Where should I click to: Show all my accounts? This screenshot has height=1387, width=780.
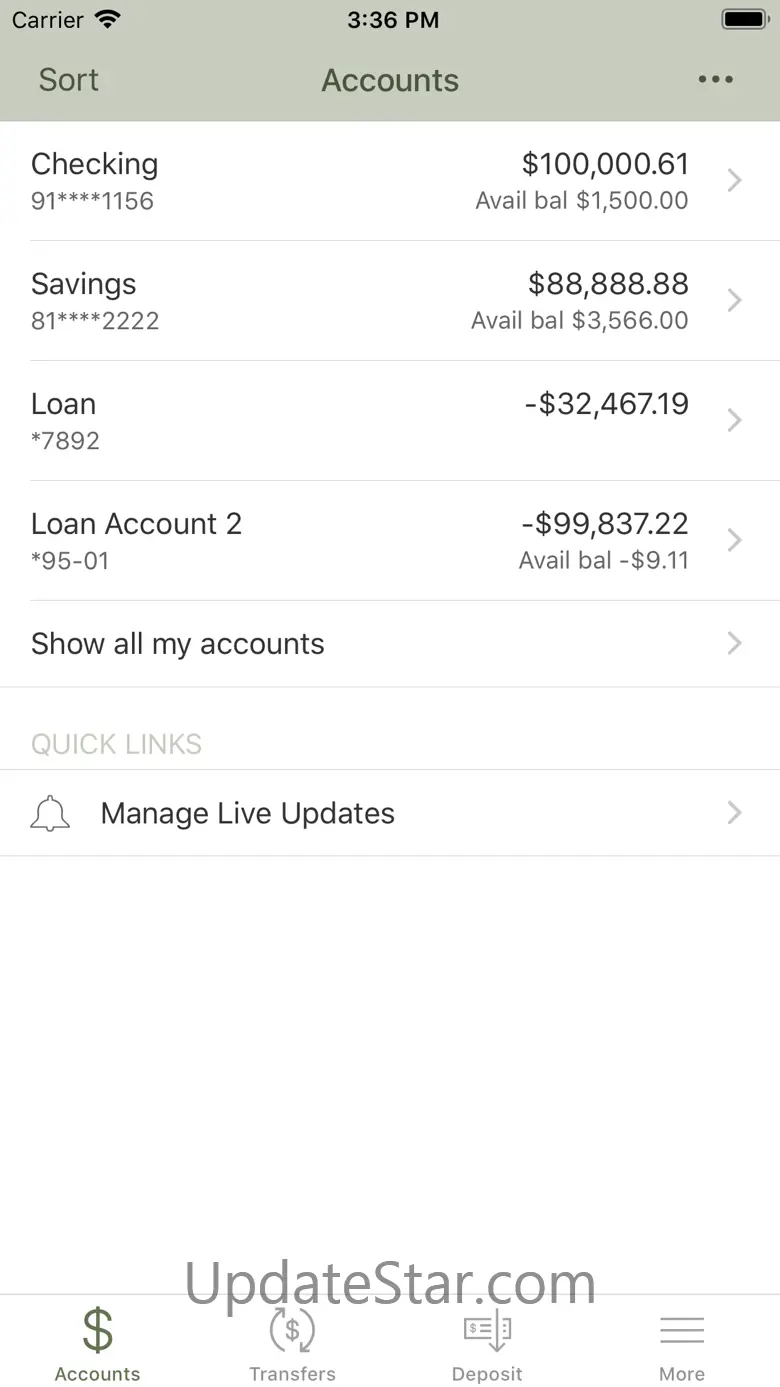(390, 644)
